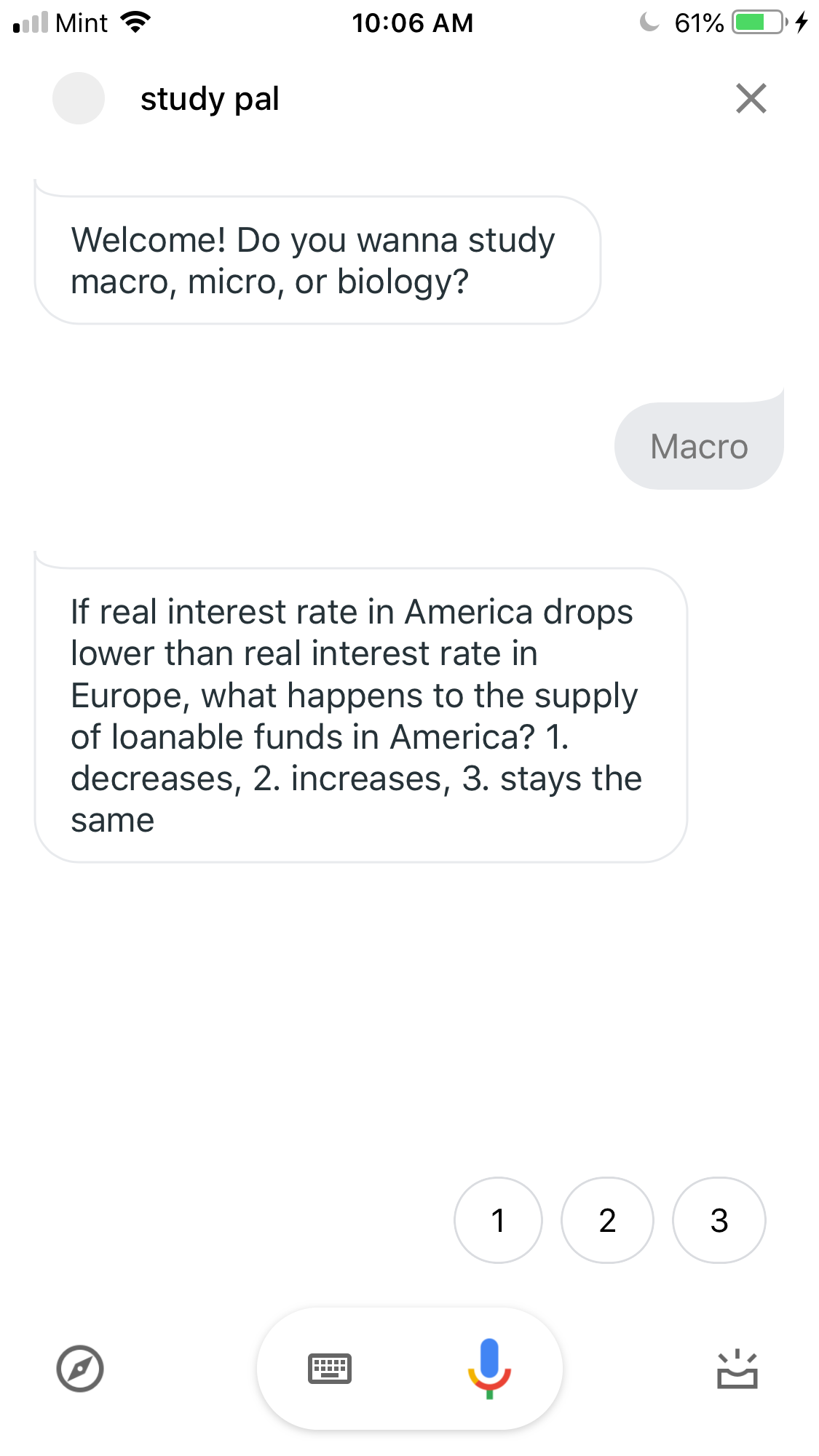This screenshot has height=1456, width=819.
Task: Choose suggestion chip 2
Action: point(607,1220)
